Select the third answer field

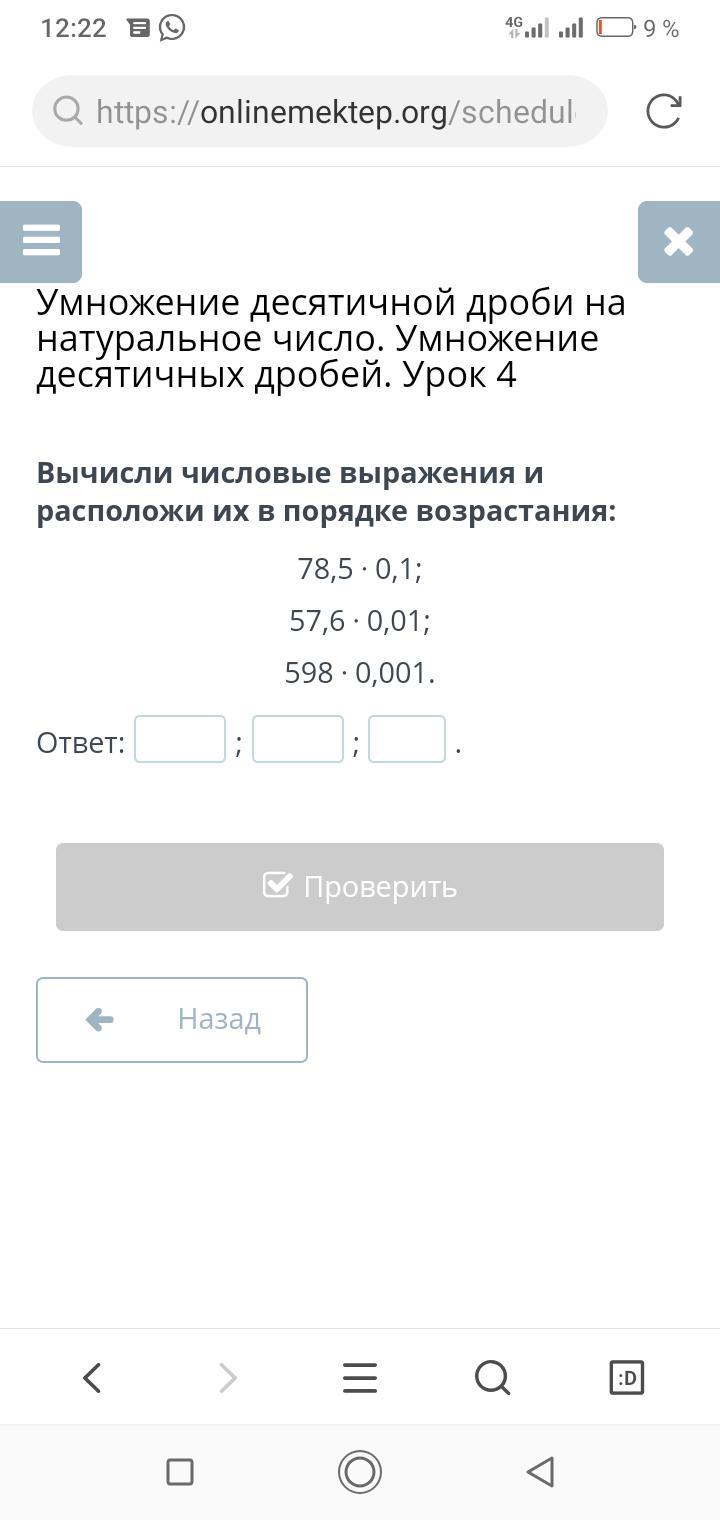point(407,739)
